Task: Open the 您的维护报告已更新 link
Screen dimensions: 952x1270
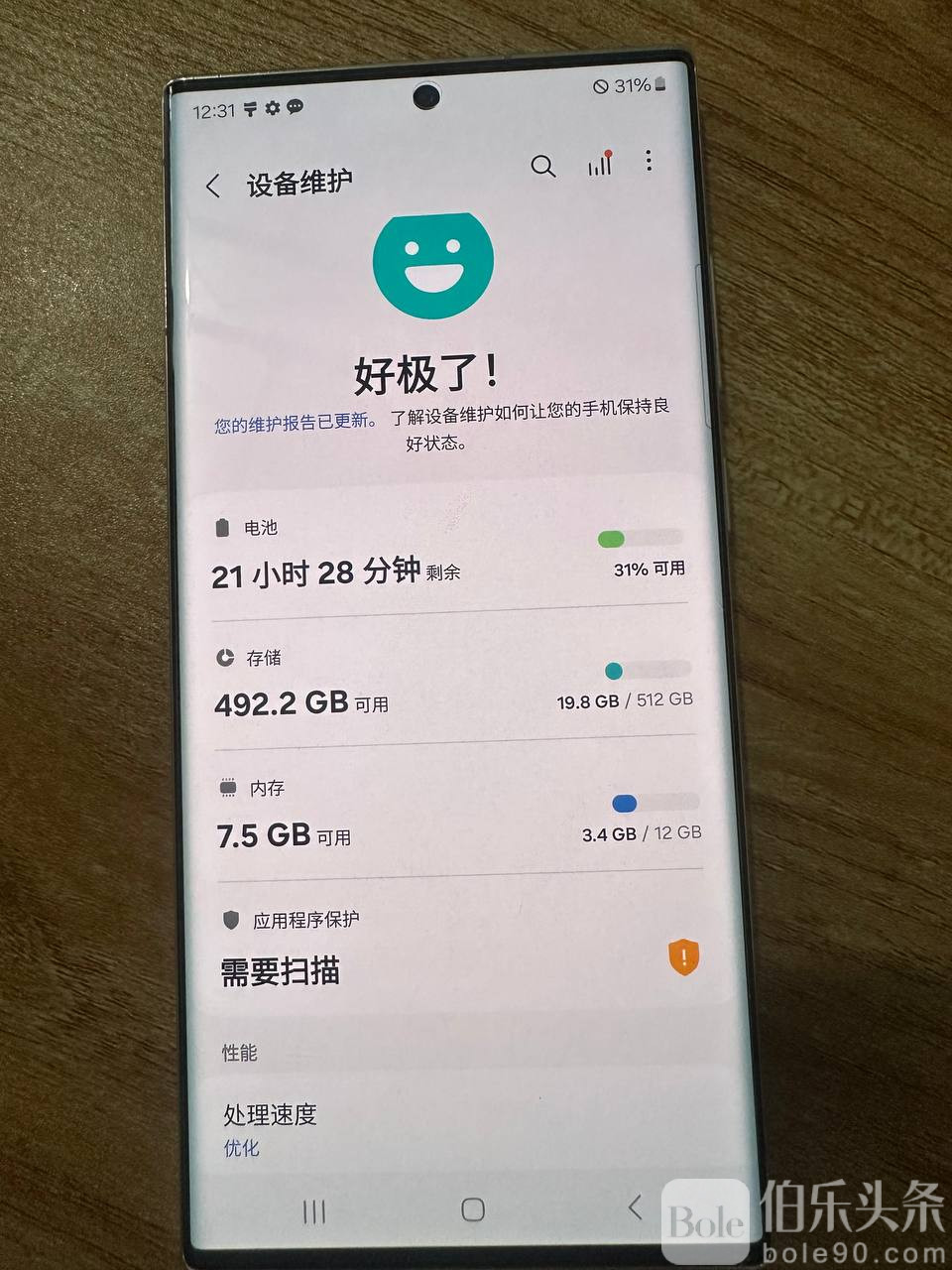Action: [295, 423]
